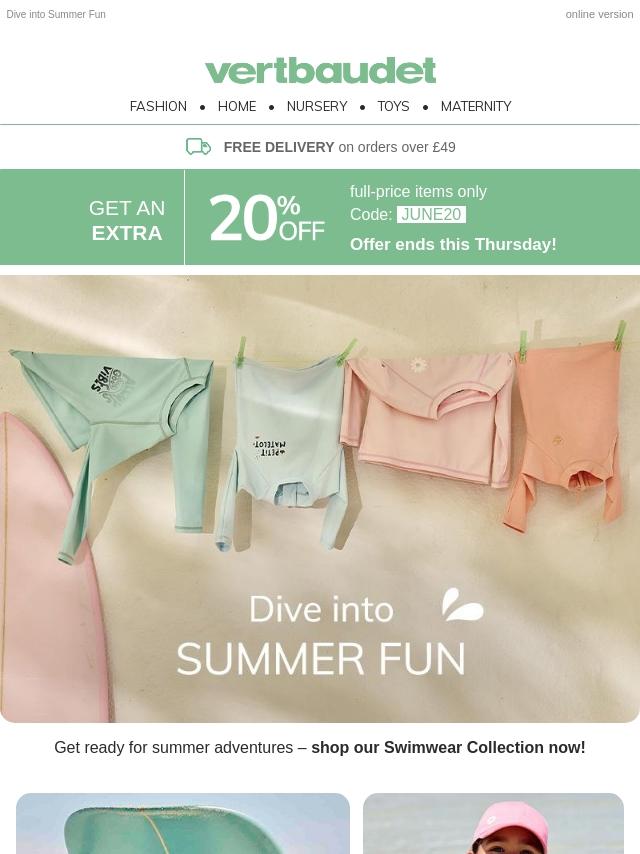Open the Toys category

(393, 106)
